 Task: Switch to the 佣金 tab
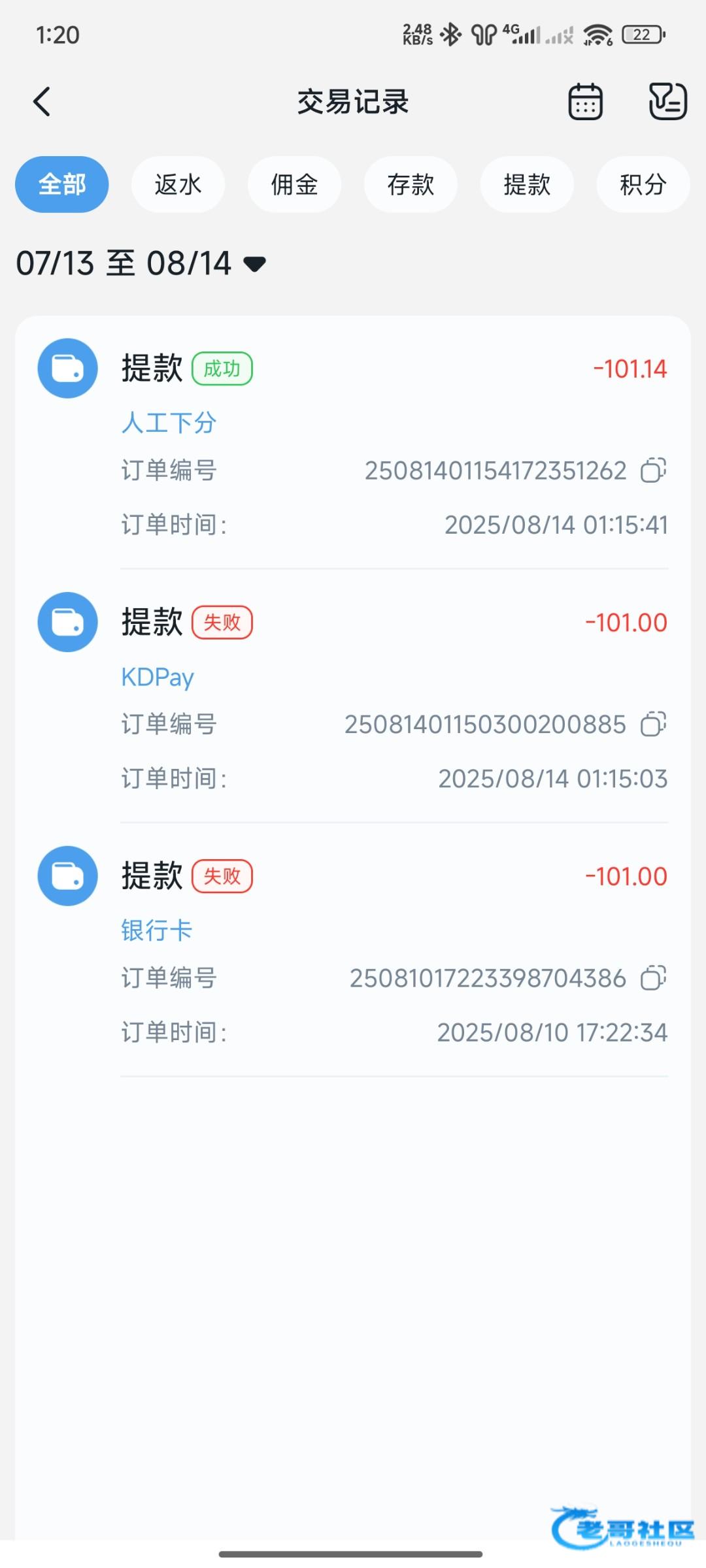(x=294, y=184)
